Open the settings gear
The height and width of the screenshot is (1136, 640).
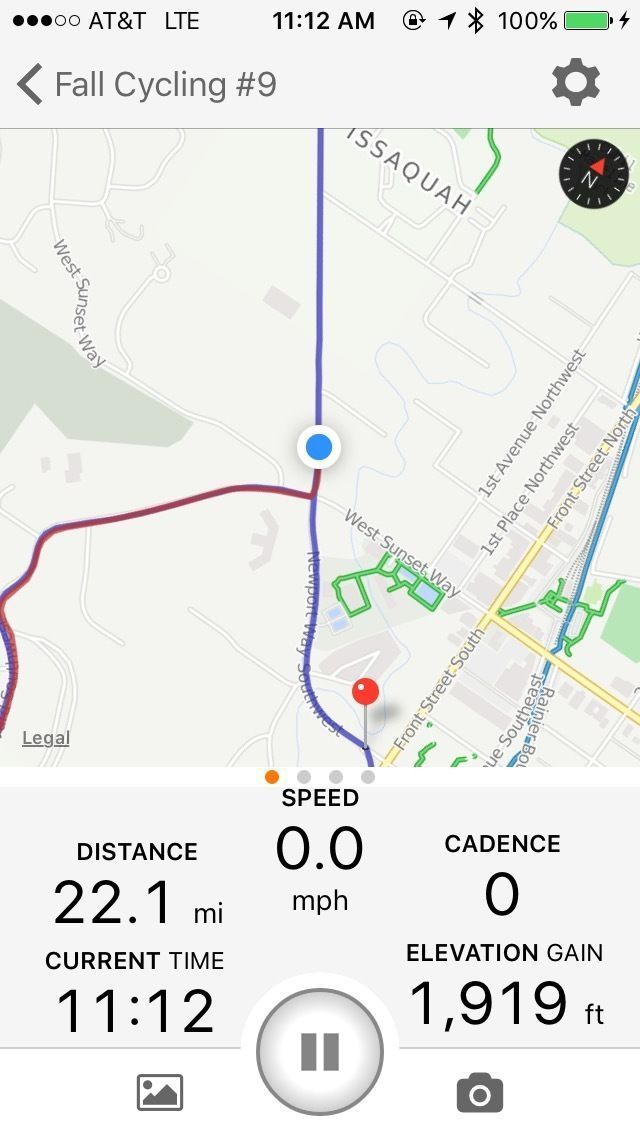coord(576,84)
